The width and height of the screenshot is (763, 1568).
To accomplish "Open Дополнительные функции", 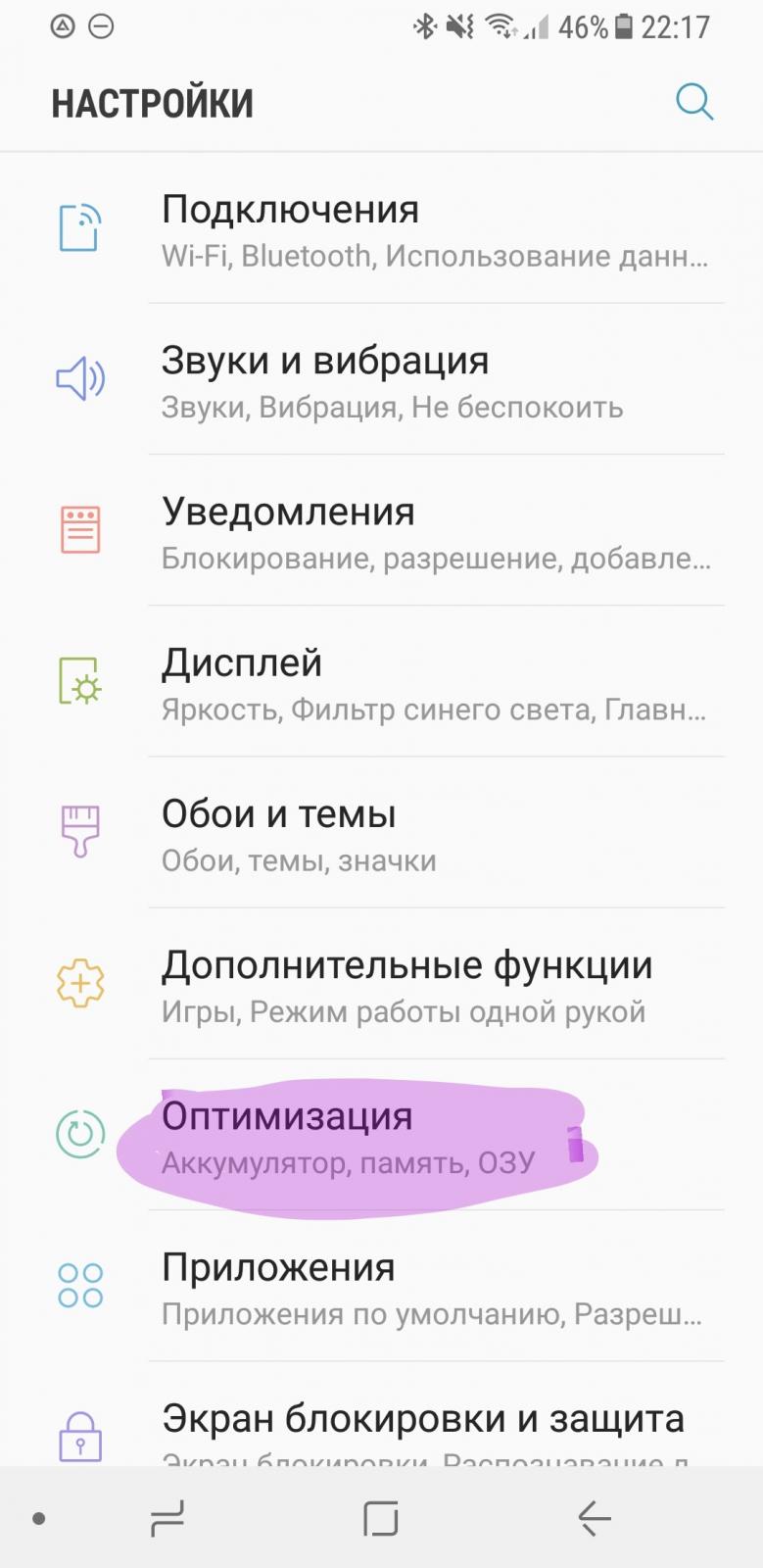I will click(434, 985).
